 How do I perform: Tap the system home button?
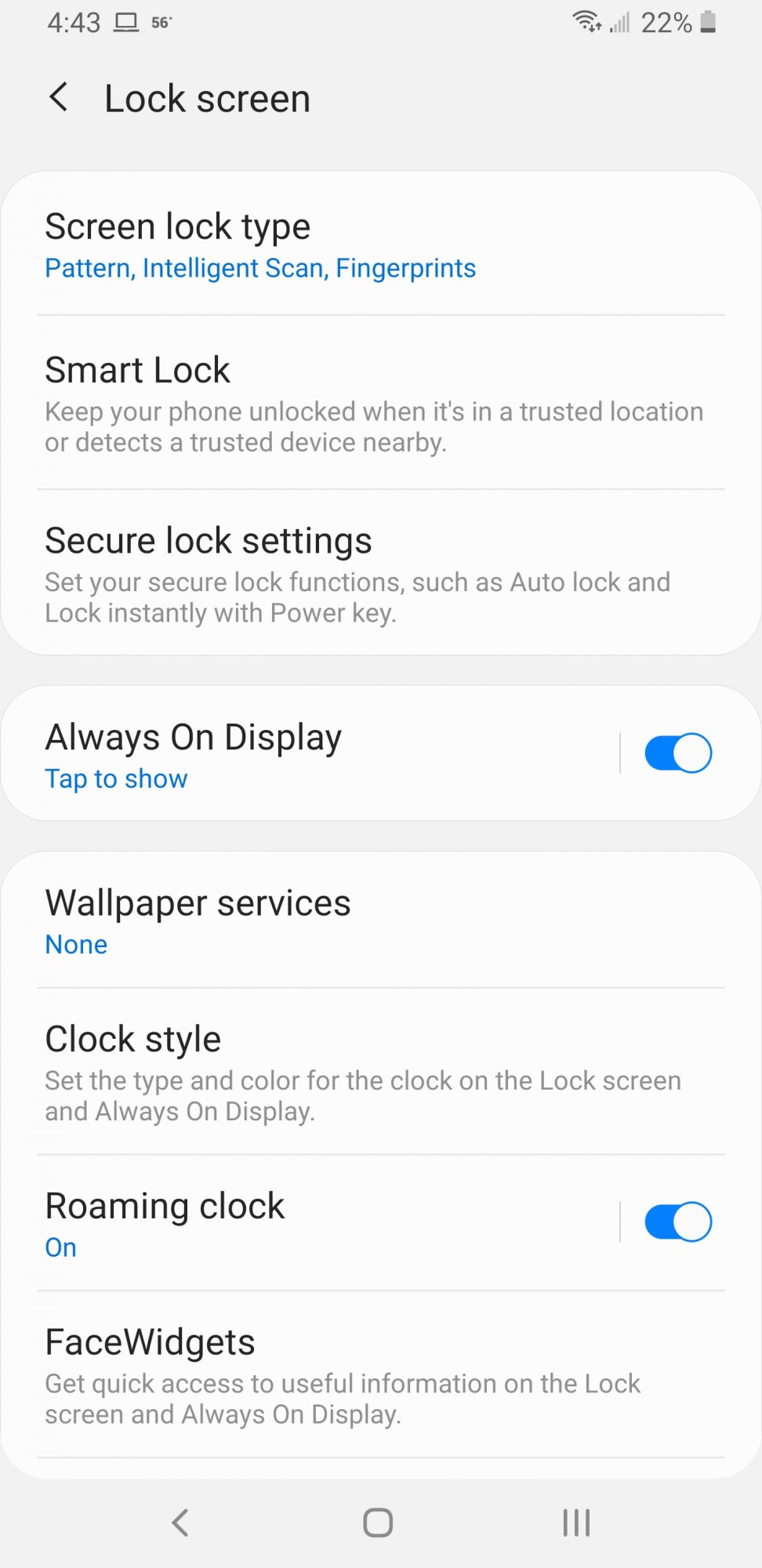click(378, 1523)
